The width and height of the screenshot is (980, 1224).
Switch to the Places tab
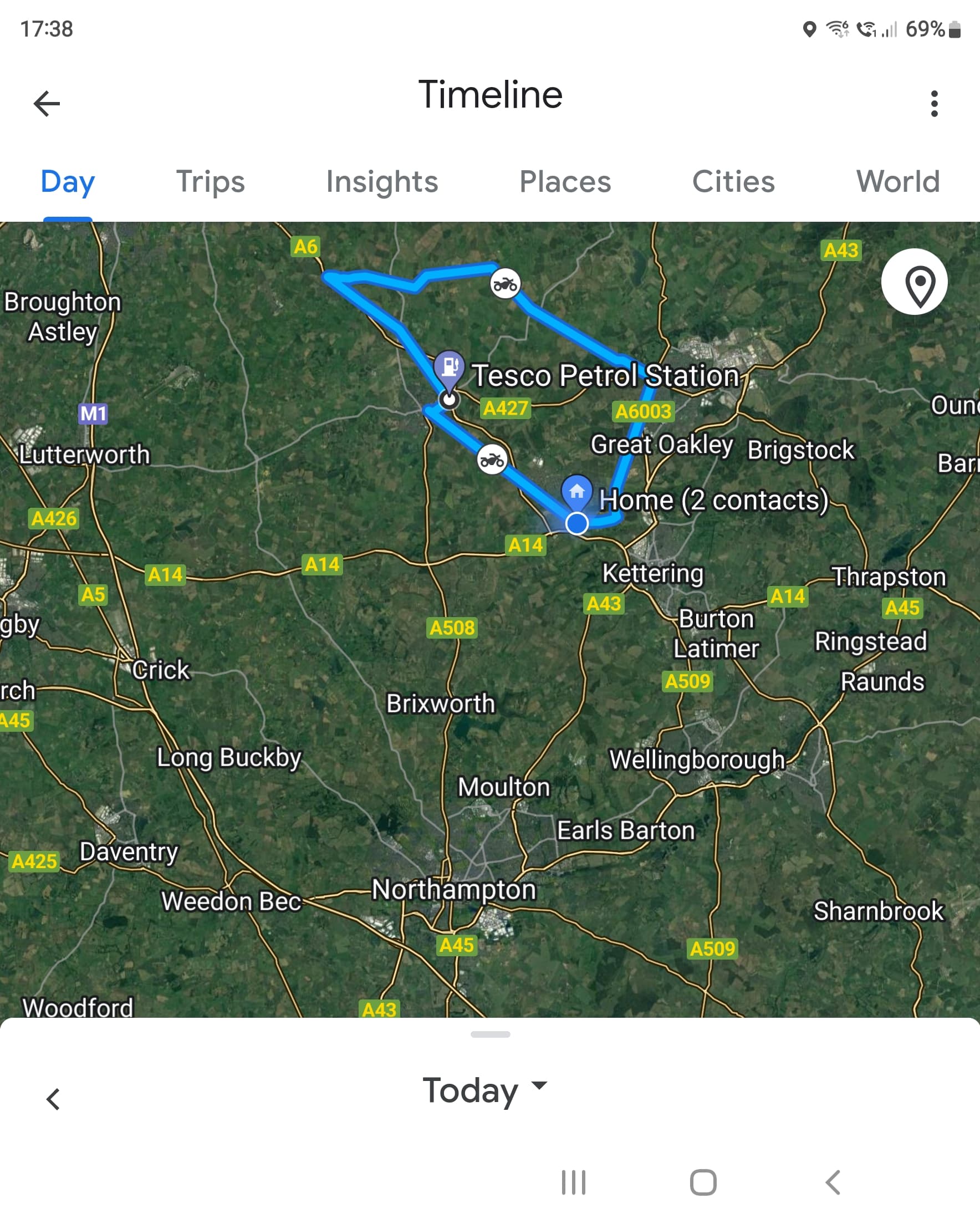(565, 182)
